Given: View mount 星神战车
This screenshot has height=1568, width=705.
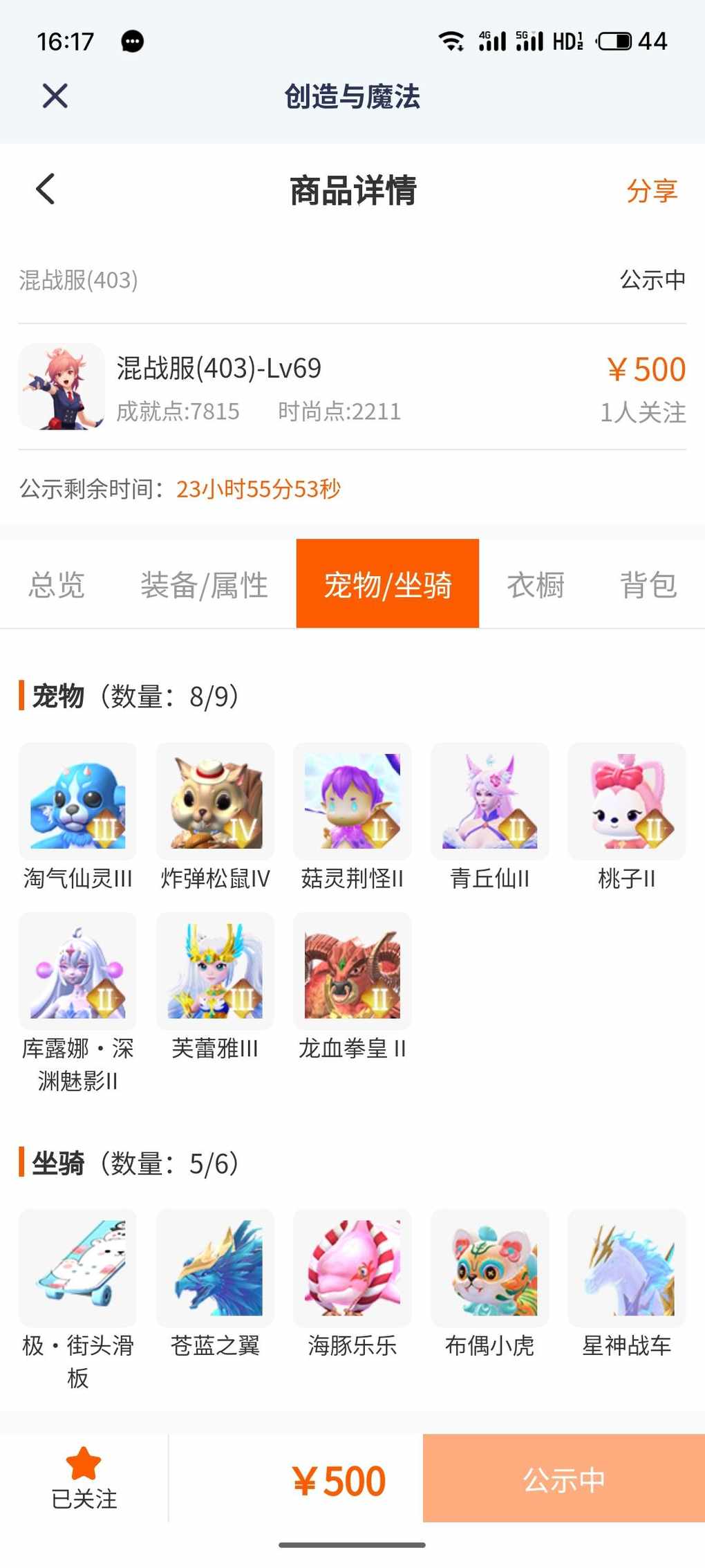Looking at the screenshot, I should coord(626,1269).
